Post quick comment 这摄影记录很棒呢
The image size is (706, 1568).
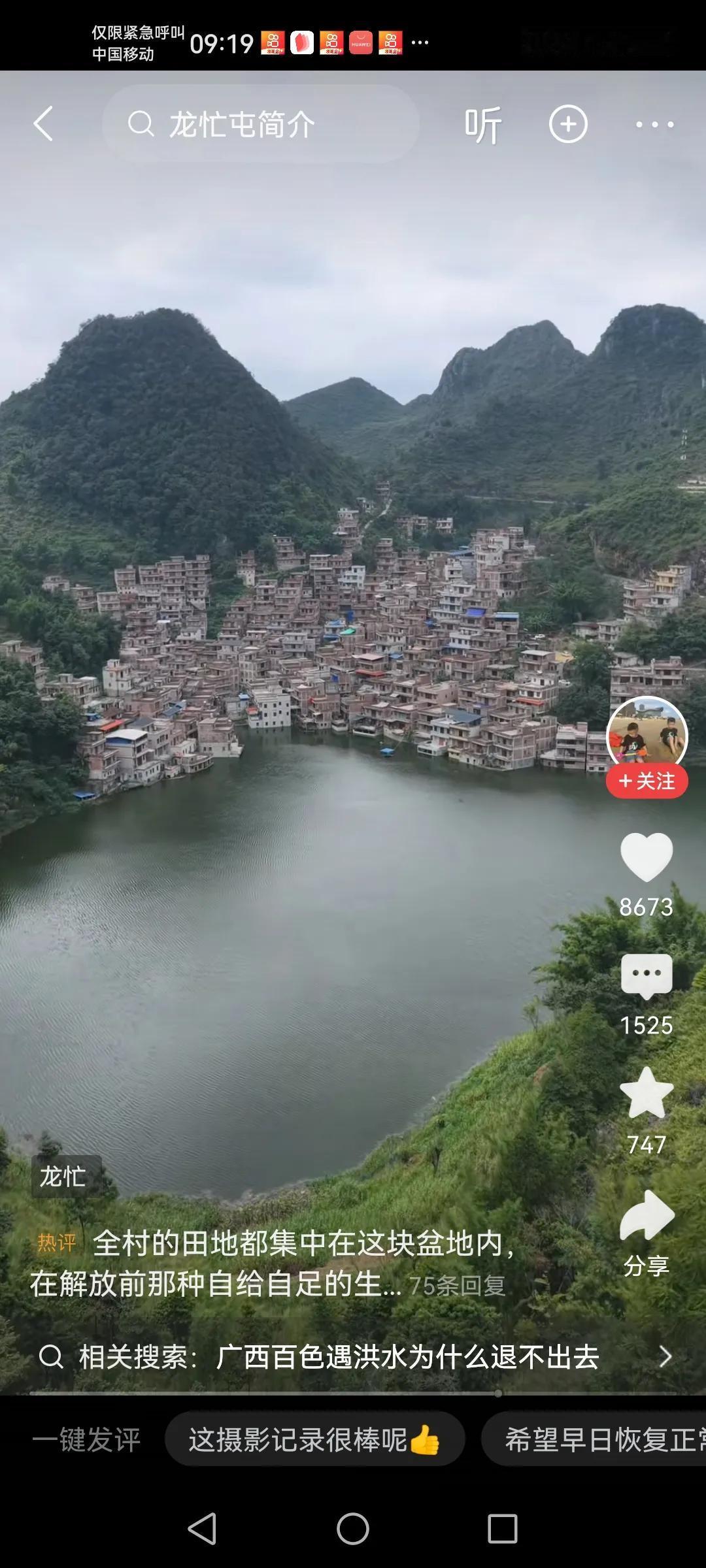click(x=314, y=1440)
